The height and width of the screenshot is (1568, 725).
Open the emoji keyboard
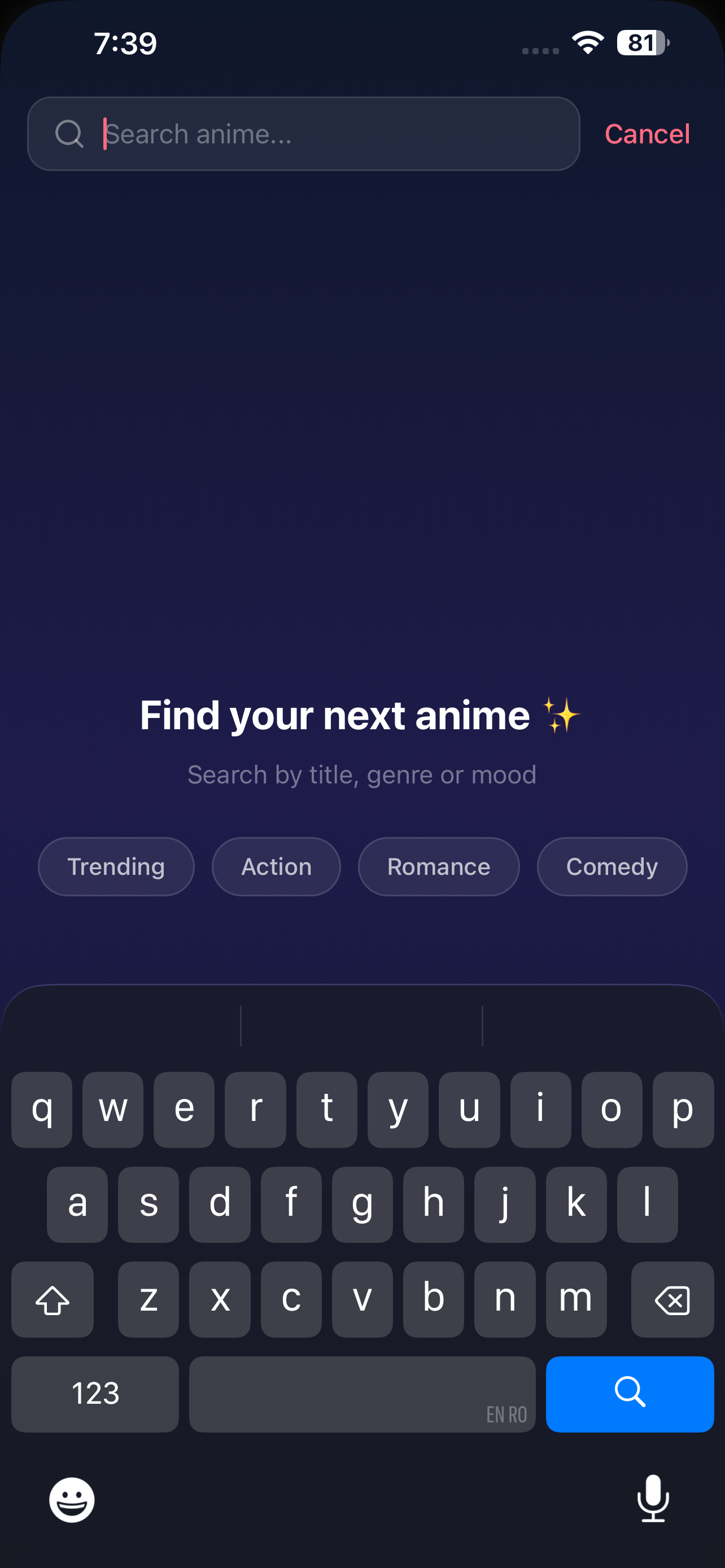[x=71, y=1499]
